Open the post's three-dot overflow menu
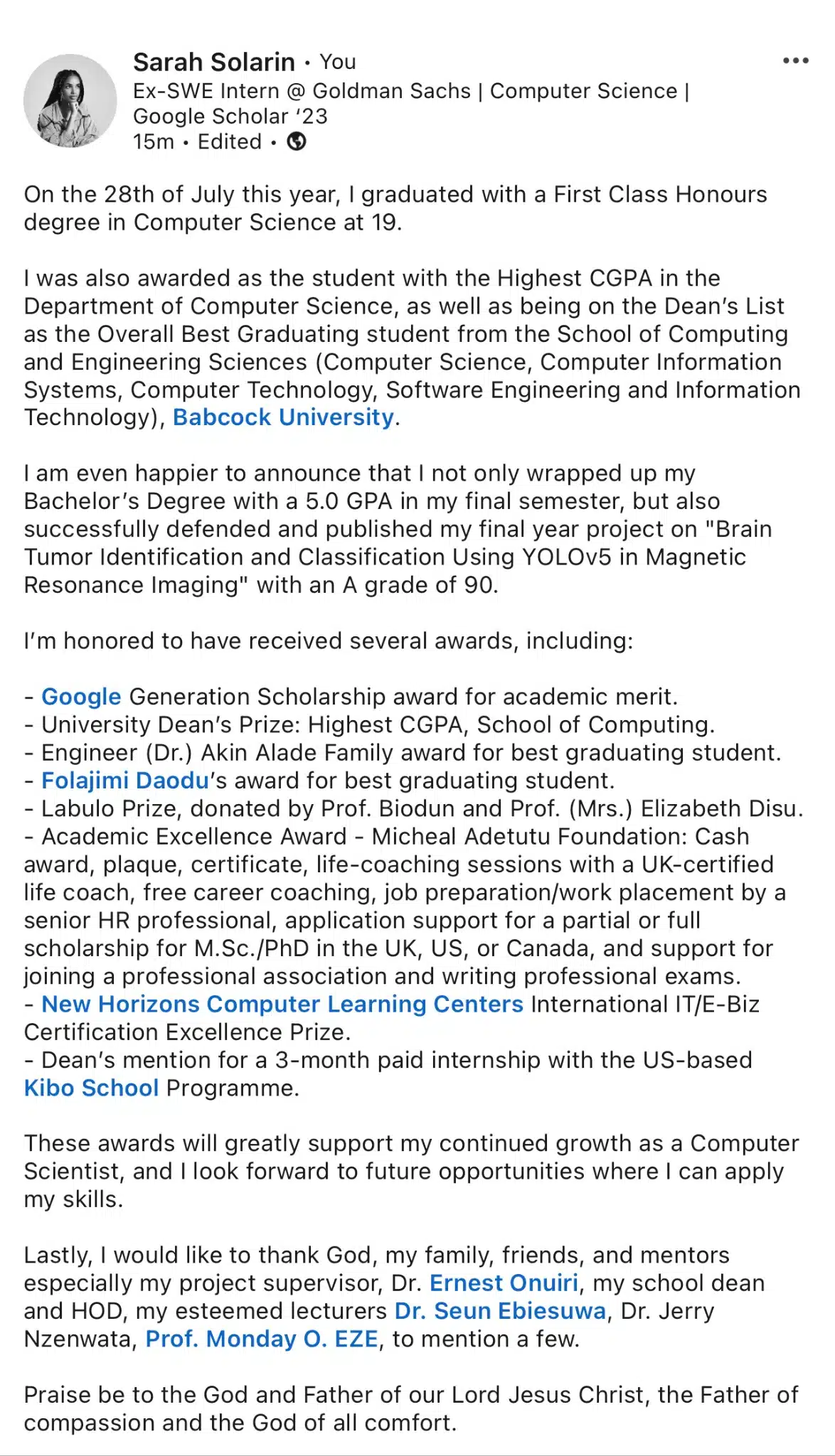Viewport: 835px width, 1456px height. 795,61
